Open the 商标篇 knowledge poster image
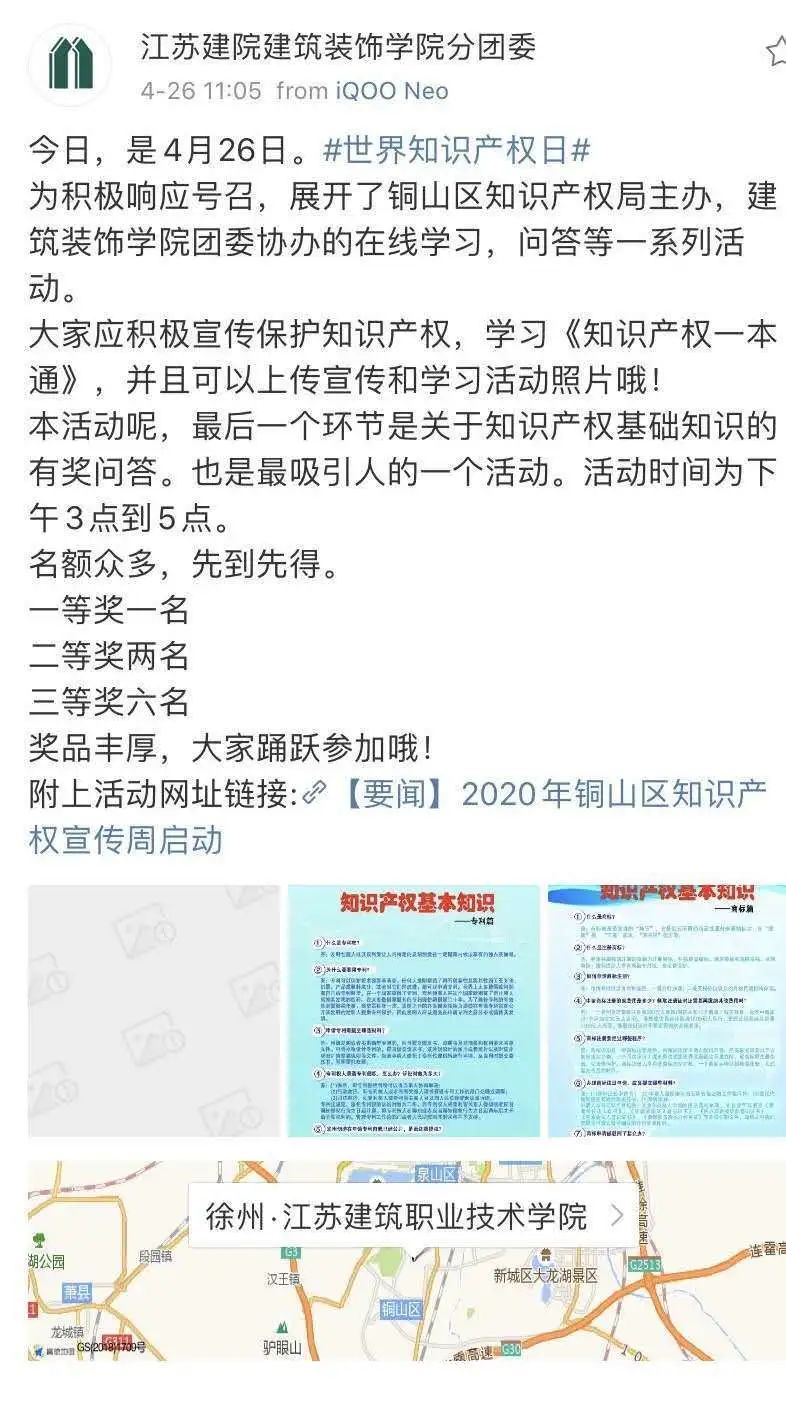This screenshot has height=1406, width=786. pos(666,1010)
